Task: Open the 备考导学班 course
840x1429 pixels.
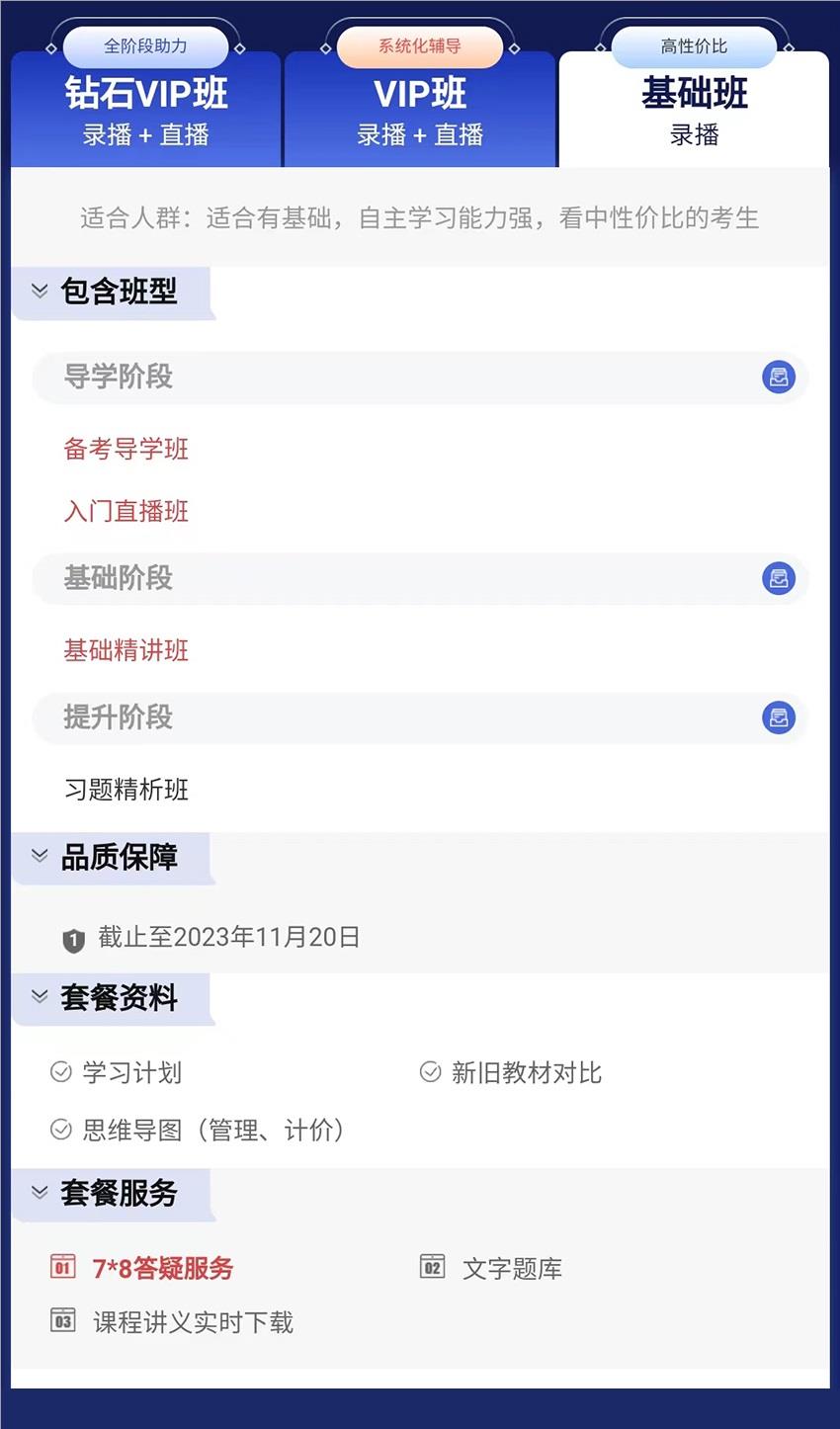Action: coord(126,449)
